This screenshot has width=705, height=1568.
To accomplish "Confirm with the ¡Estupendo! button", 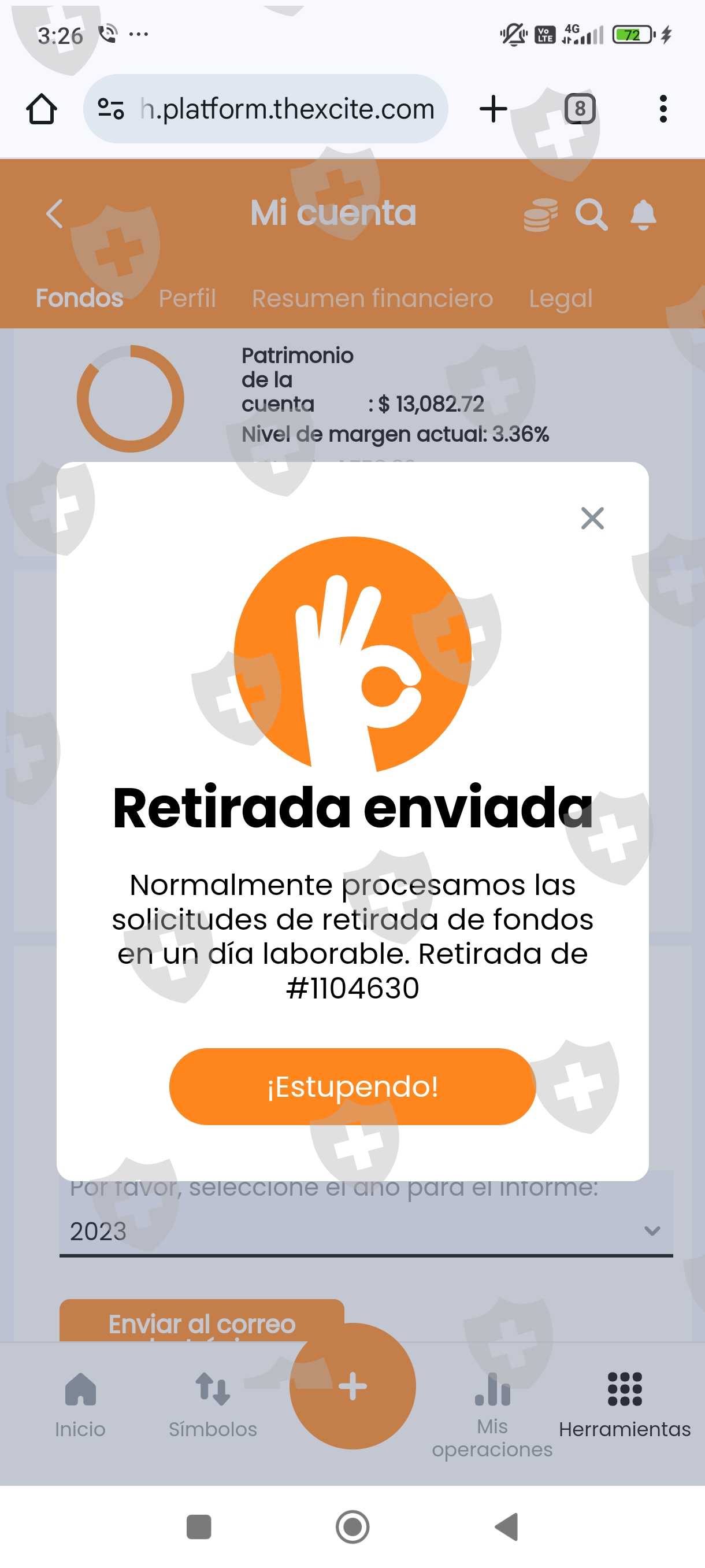I will (x=352, y=1086).
